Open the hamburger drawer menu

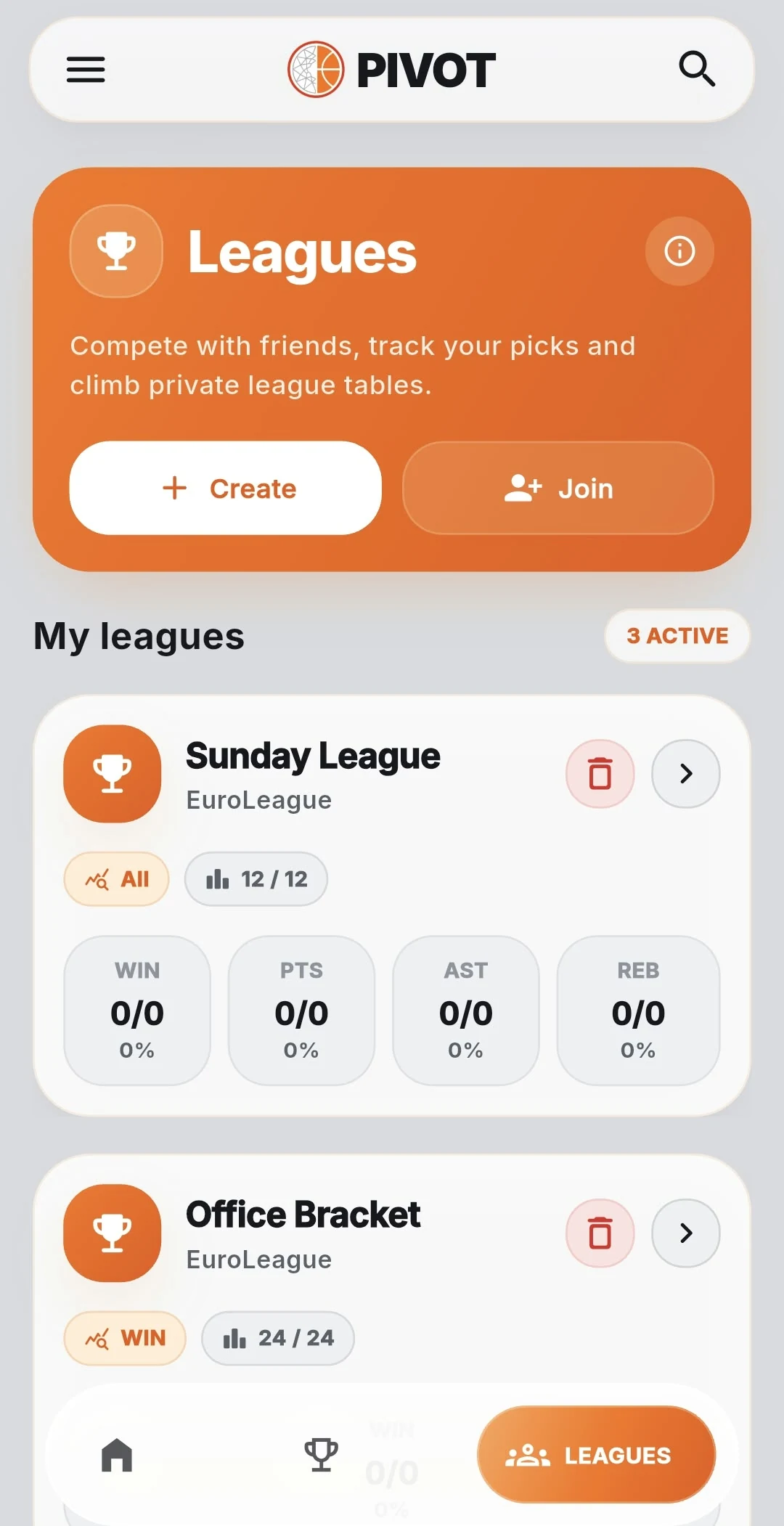[86, 70]
